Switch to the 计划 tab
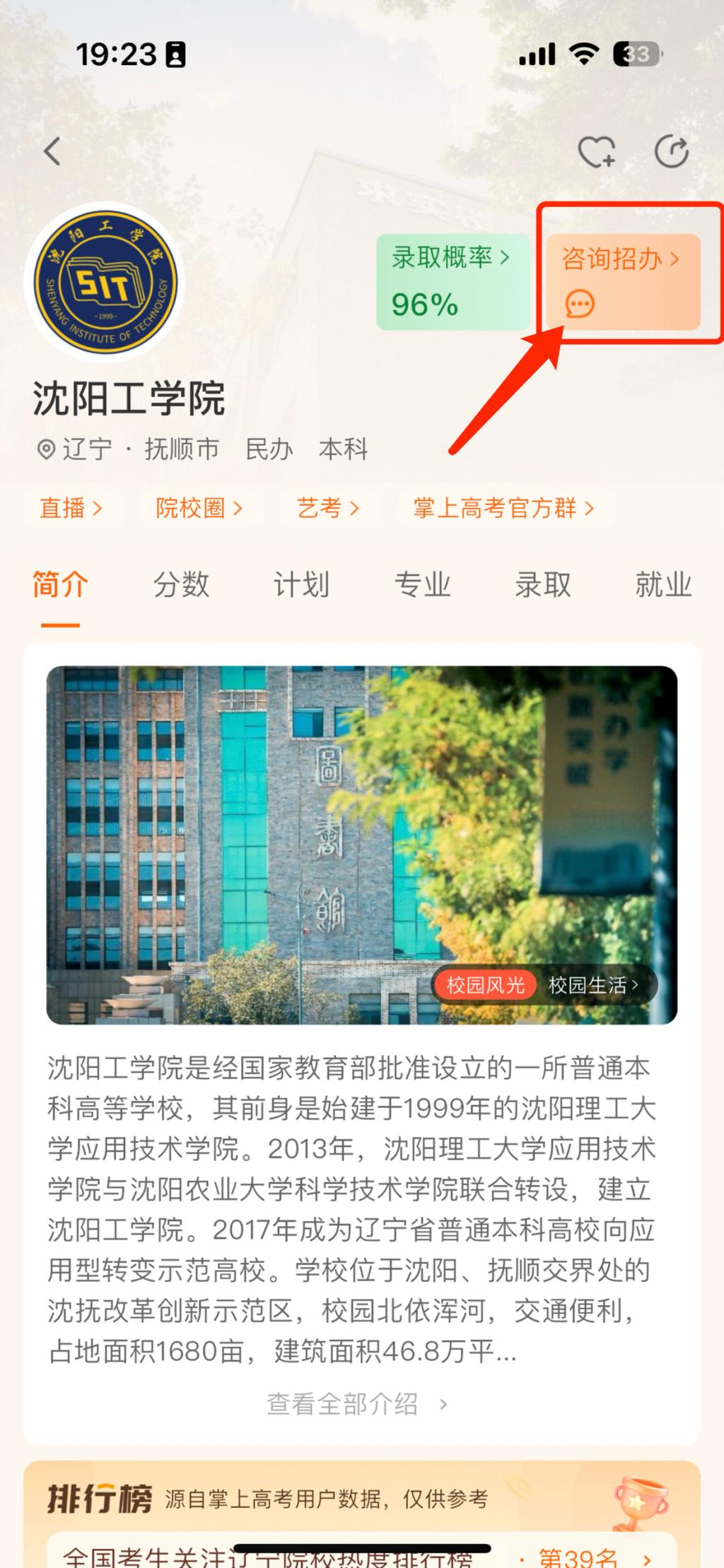 coord(302,585)
